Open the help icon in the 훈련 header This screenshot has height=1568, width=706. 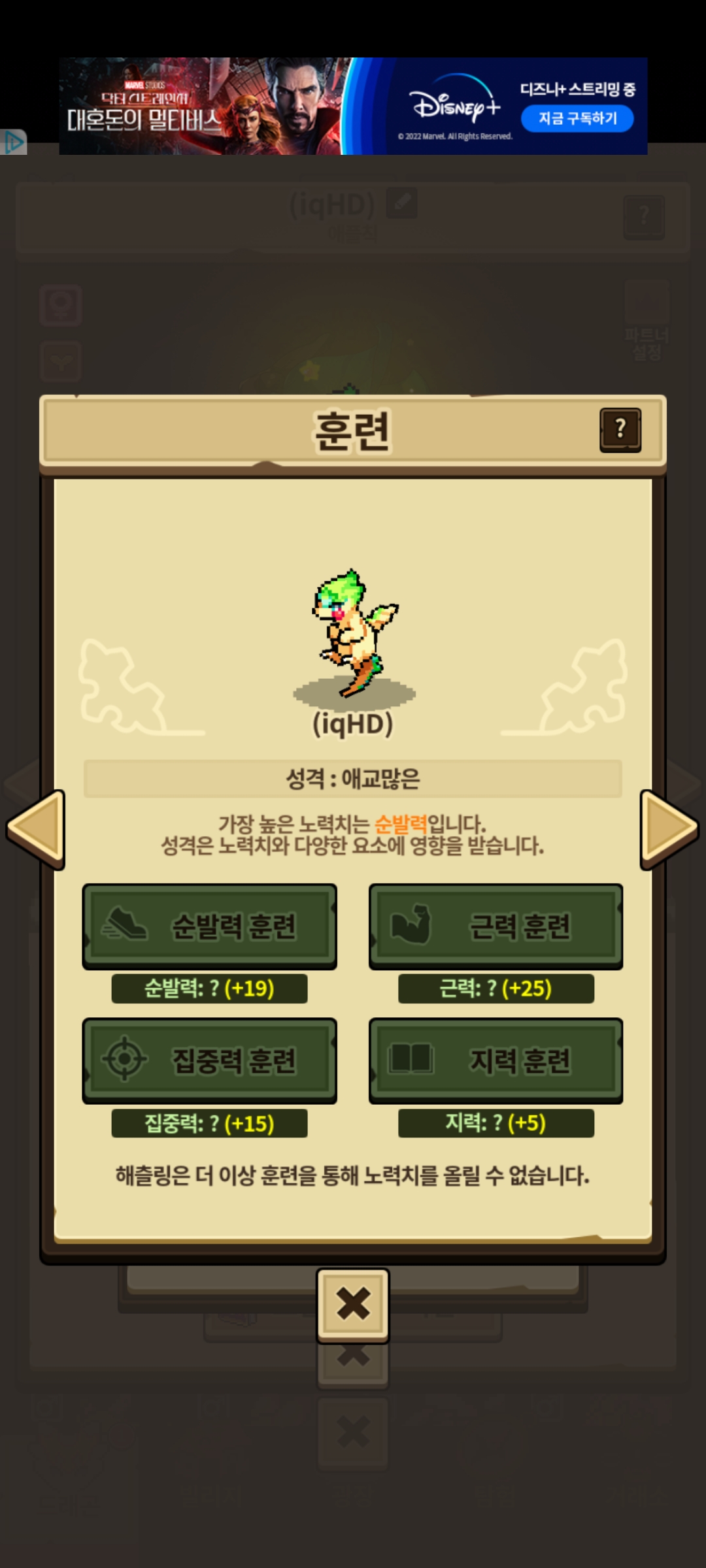620,429
